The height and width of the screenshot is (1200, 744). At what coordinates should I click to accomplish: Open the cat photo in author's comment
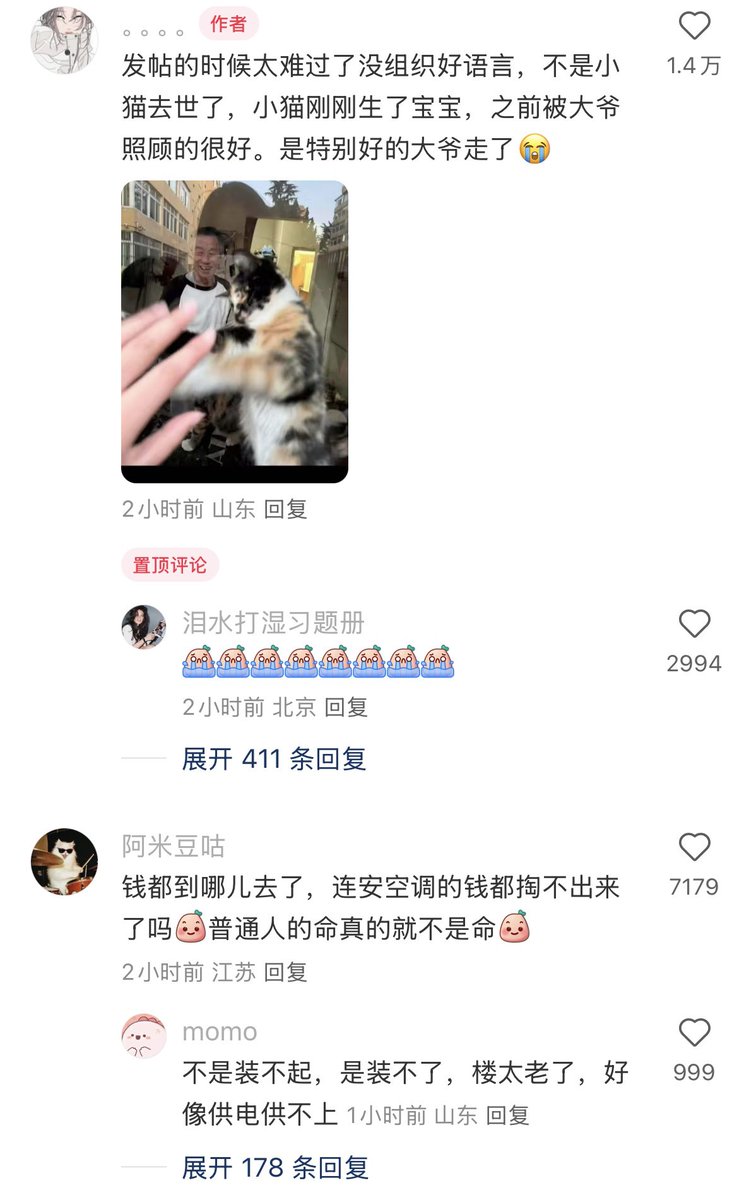pyautogui.click(x=234, y=331)
